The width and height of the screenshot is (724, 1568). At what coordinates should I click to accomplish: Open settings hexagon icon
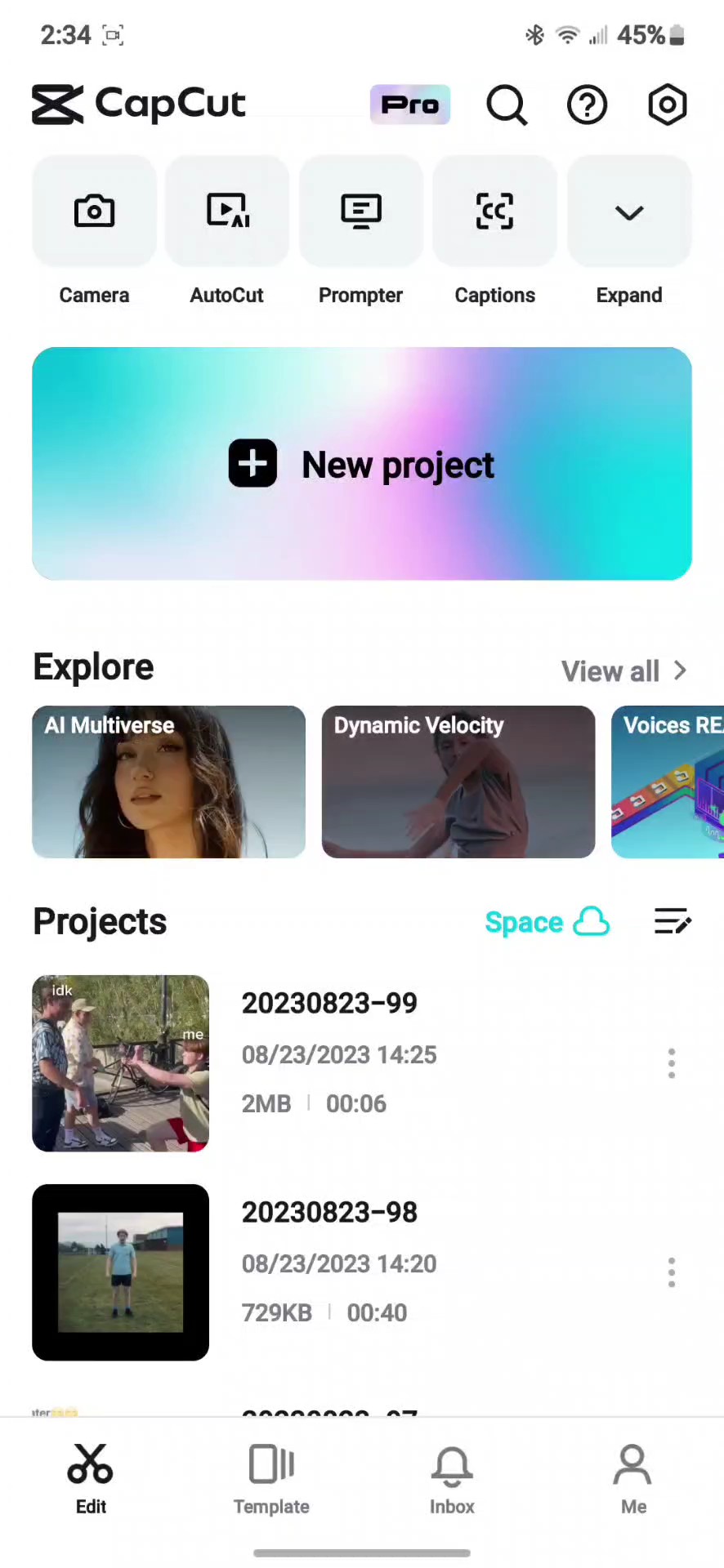(x=667, y=105)
